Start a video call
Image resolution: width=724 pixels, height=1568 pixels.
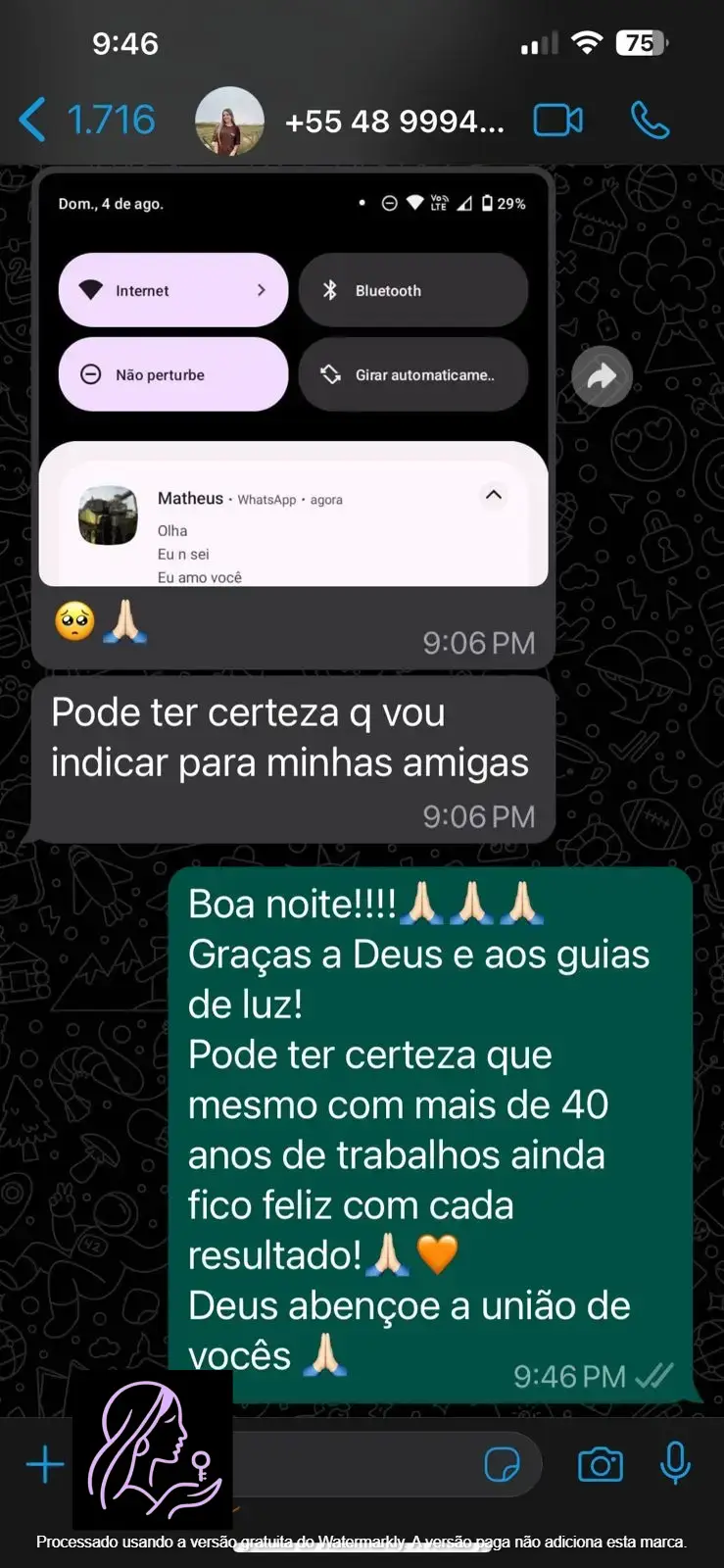click(557, 121)
